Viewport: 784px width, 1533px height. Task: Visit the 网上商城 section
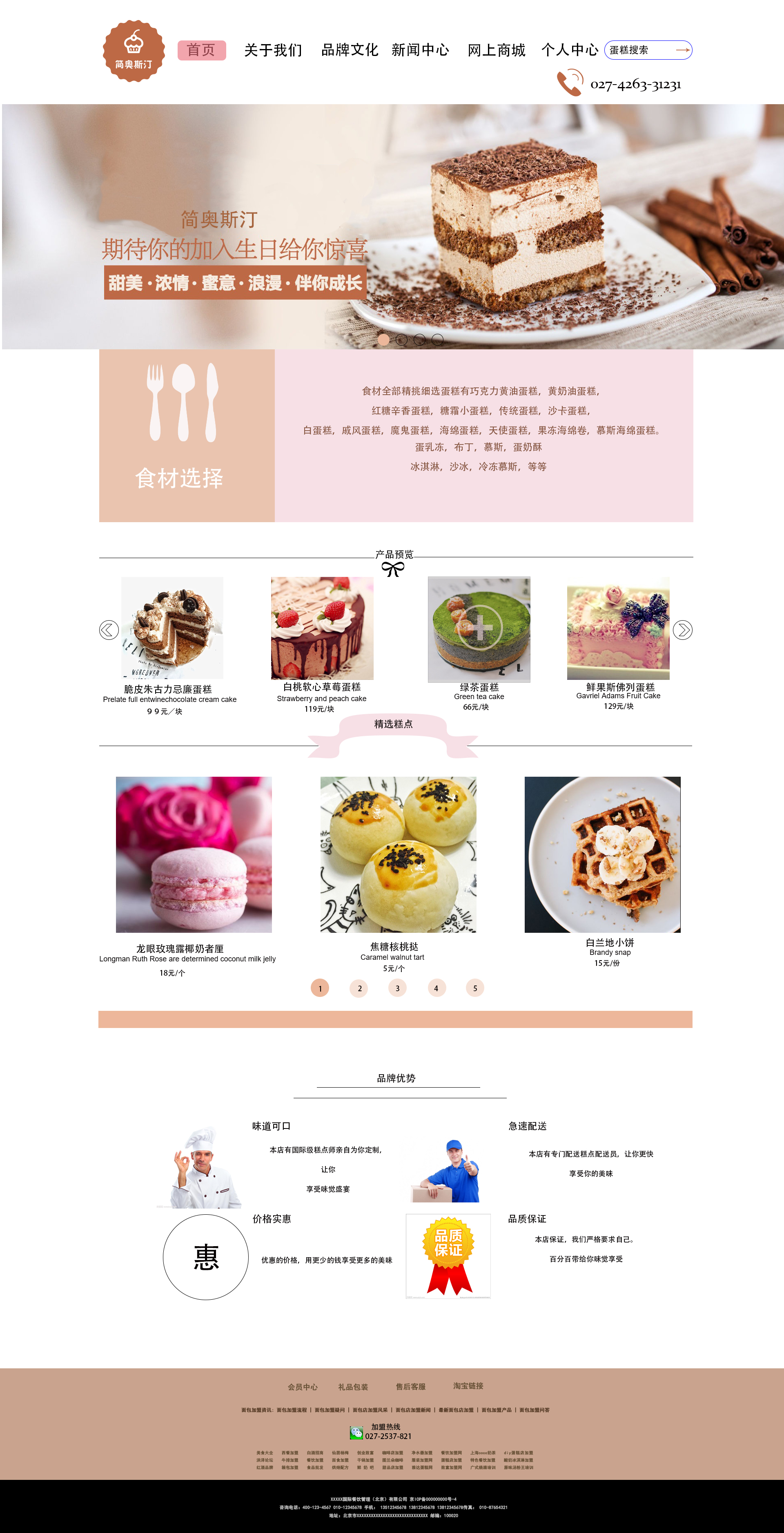496,51
